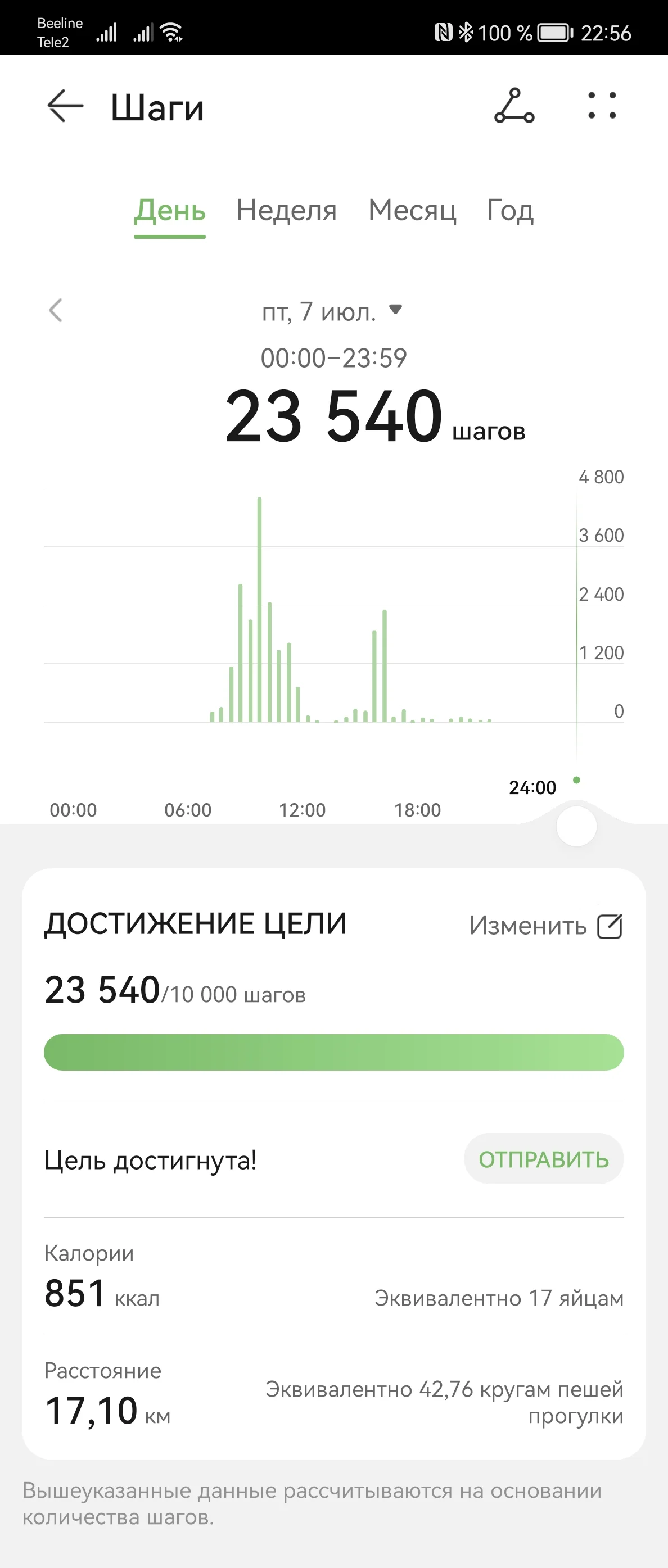The height and width of the screenshot is (1568, 668).
Task: Open the route tracking icon
Action: (x=514, y=106)
